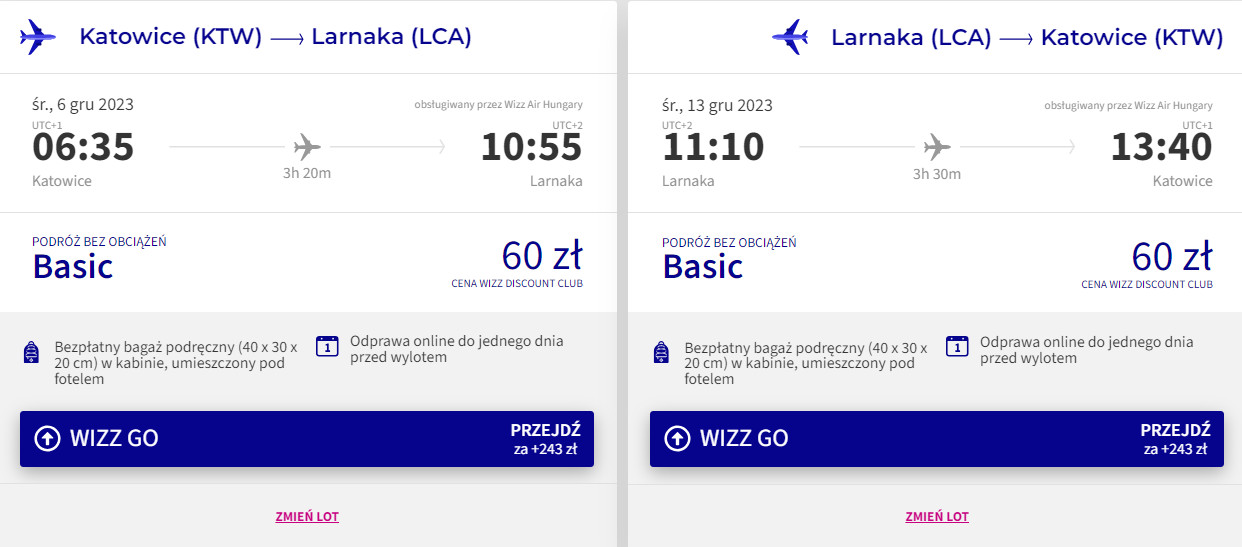This screenshot has width=1242, height=547.
Task: Tap ZMIEŃ LOT under Katowice–Larnaka flight
Action: click(307, 517)
